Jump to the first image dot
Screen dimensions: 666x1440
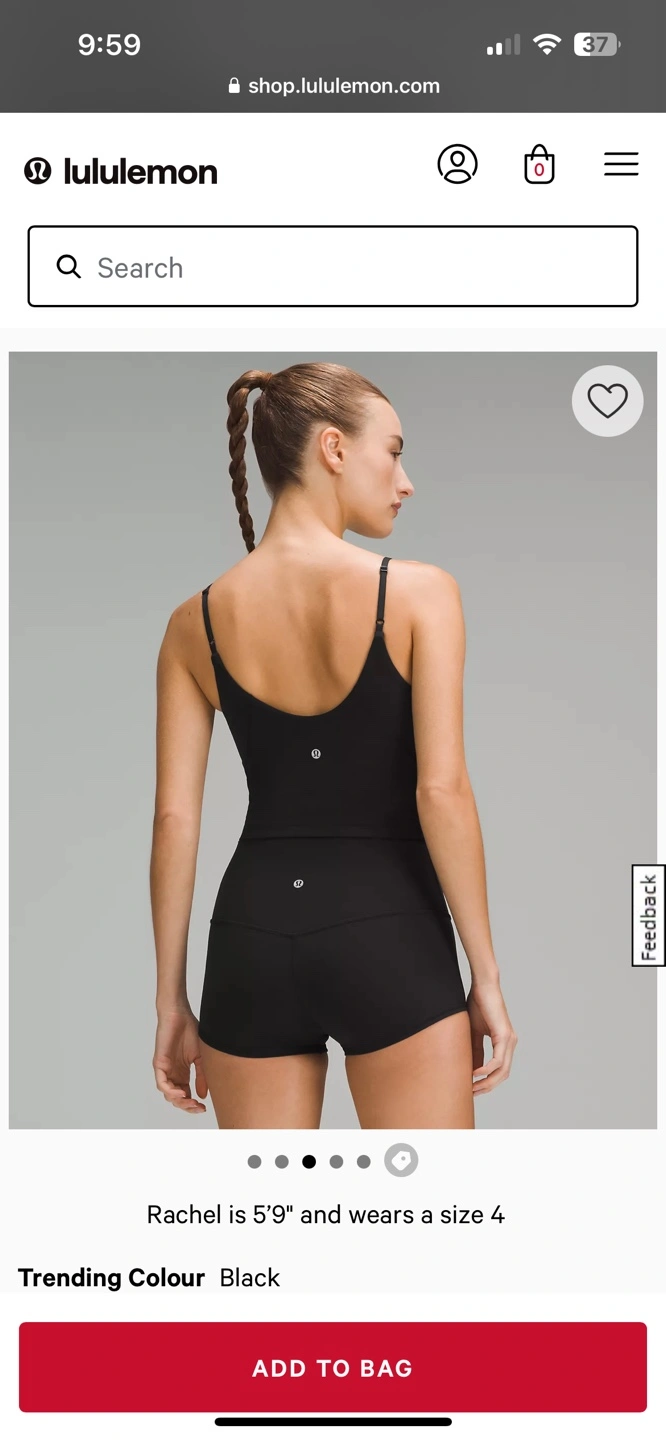254,1161
